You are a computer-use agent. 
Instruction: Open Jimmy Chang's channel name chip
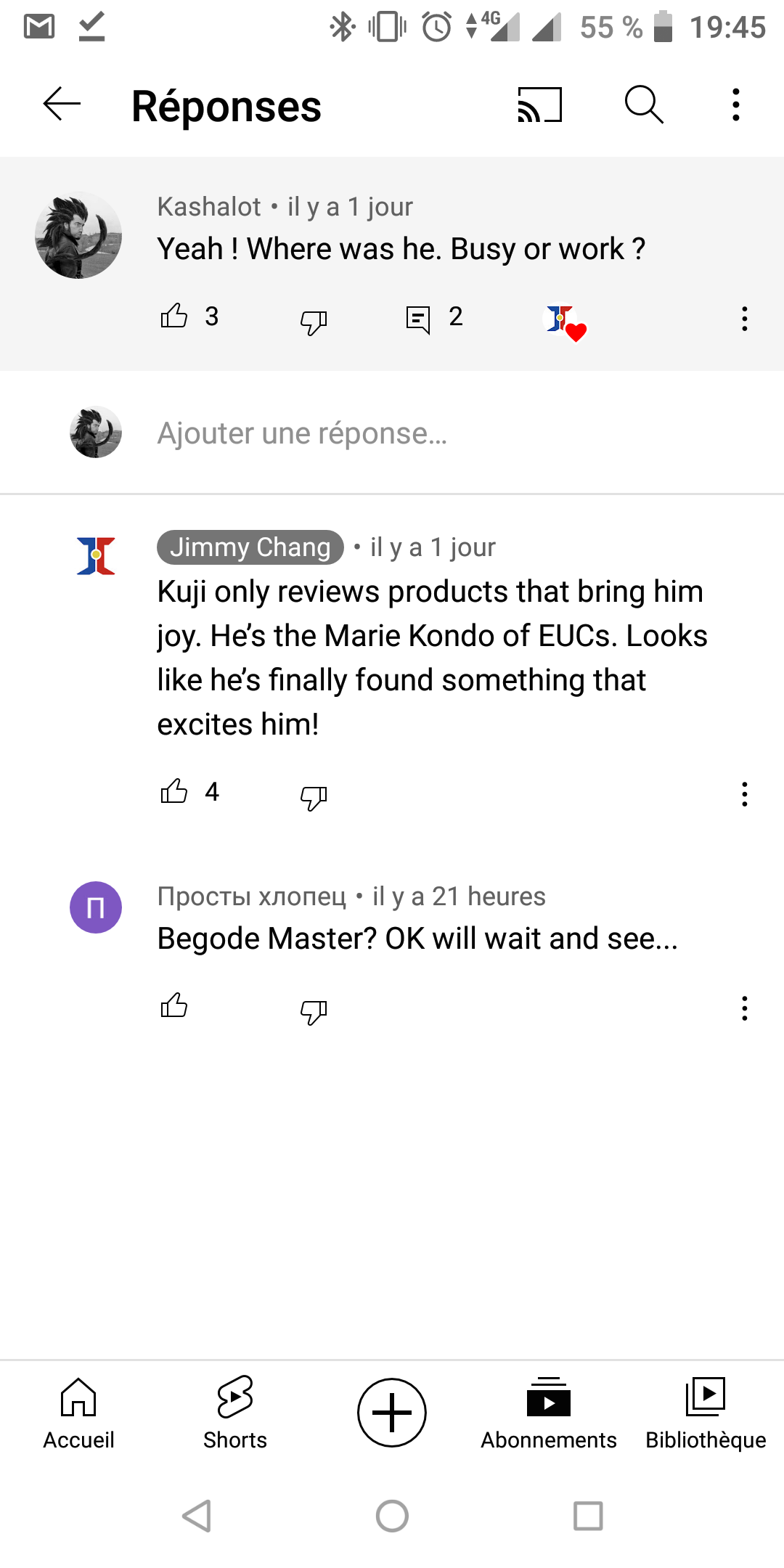point(250,547)
